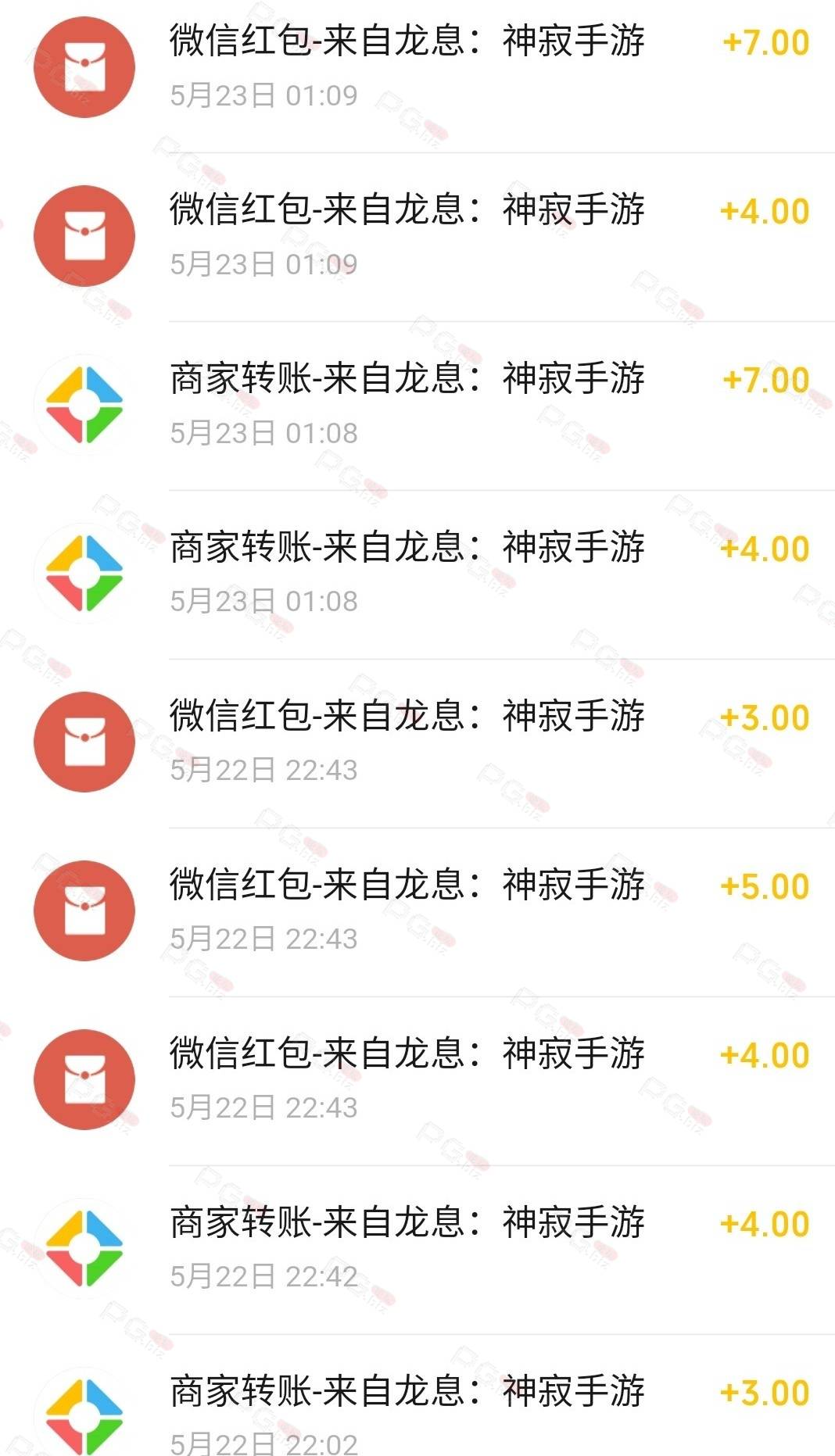Image resolution: width=835 pixels, height=1456 pixels.
Task: View the +7.00 商家转账 entry at 01:08
Action: click(417, 406)
